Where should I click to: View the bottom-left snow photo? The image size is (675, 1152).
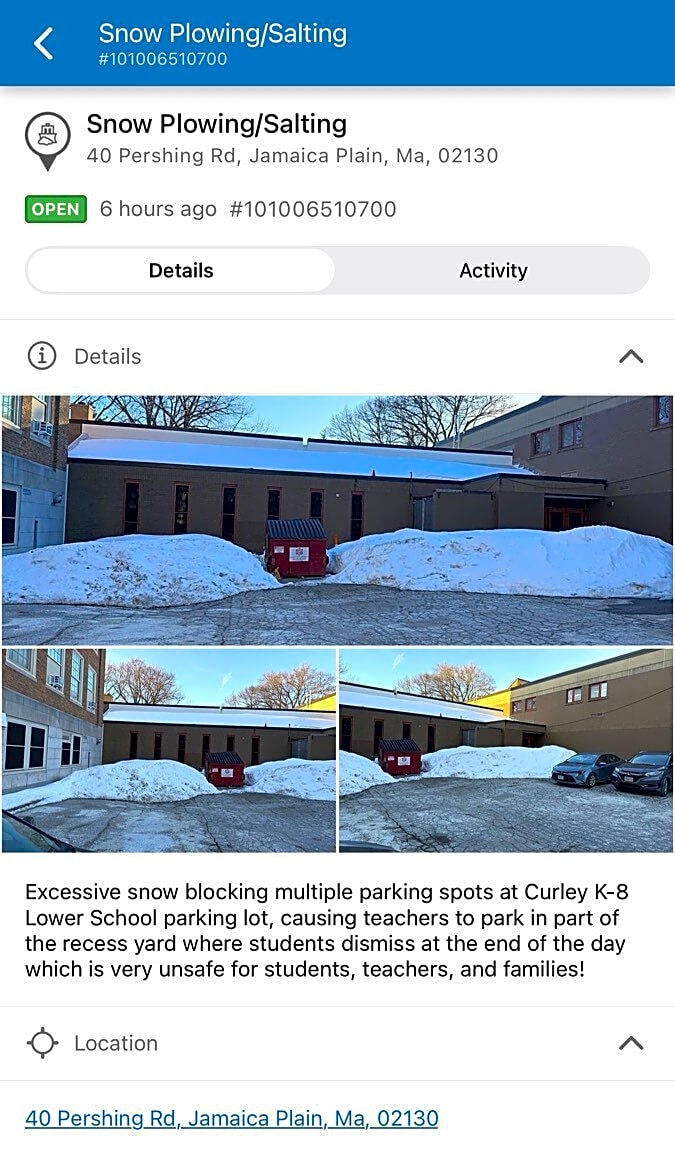(x=168, y=750)
